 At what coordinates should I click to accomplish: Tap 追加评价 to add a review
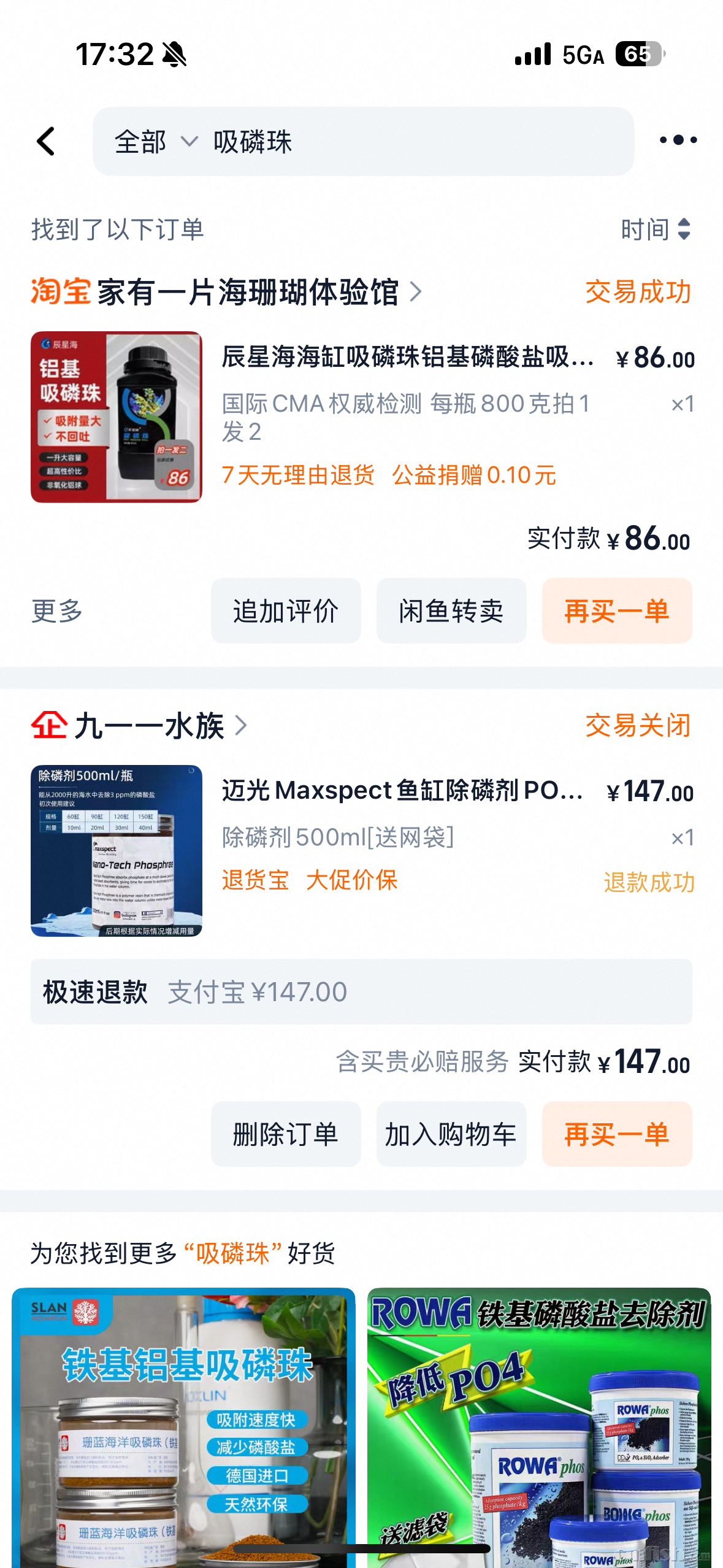click(286, 611)
